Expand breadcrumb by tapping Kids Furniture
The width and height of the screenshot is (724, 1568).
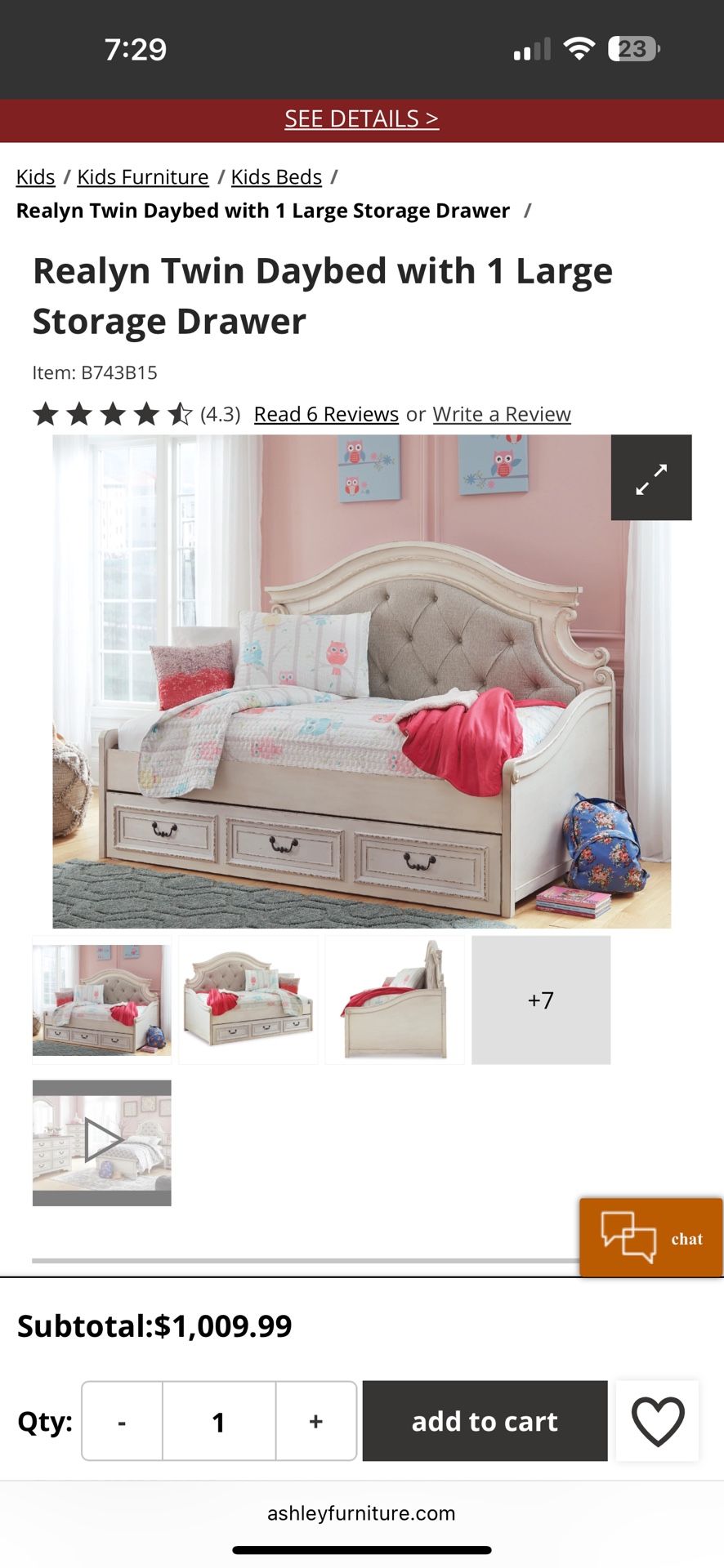point(142,176)
